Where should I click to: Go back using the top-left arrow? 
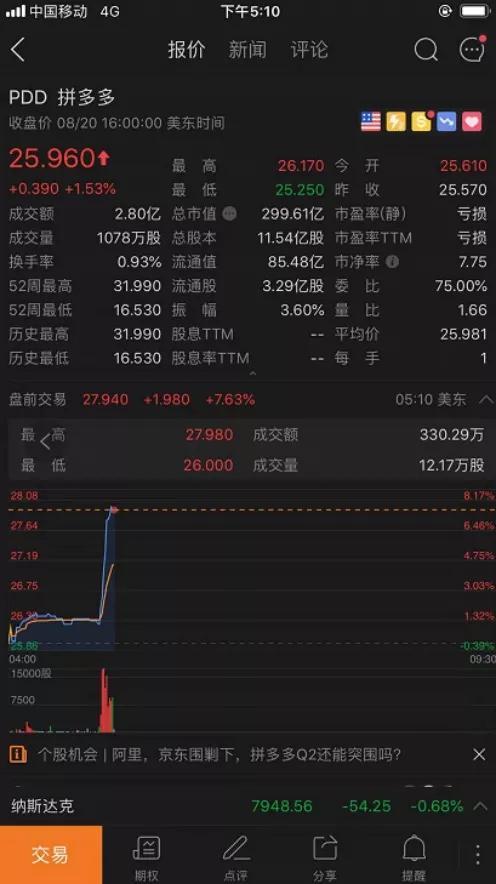(17, 50)
